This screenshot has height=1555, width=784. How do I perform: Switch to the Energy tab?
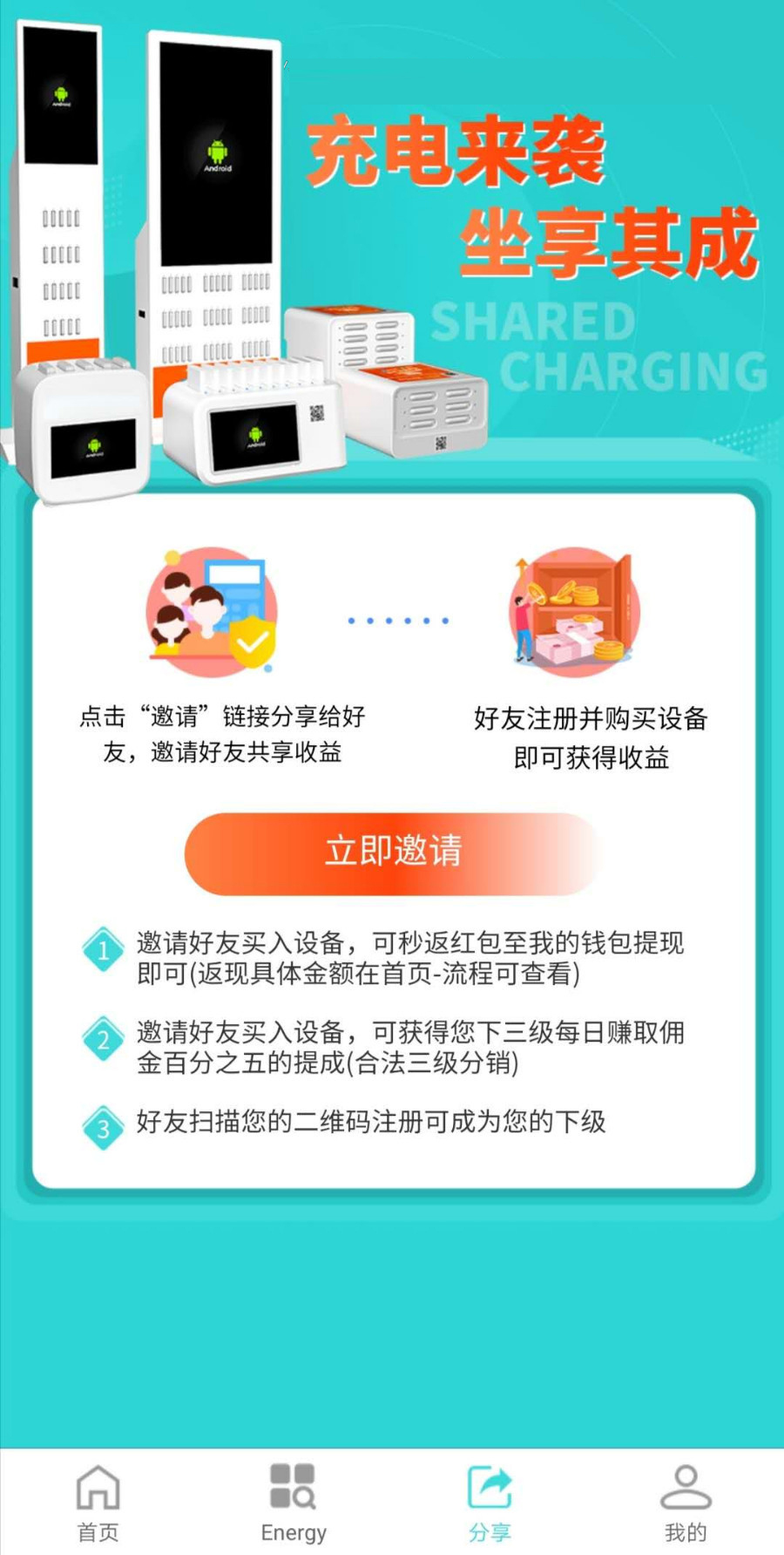coord(294,1502)
